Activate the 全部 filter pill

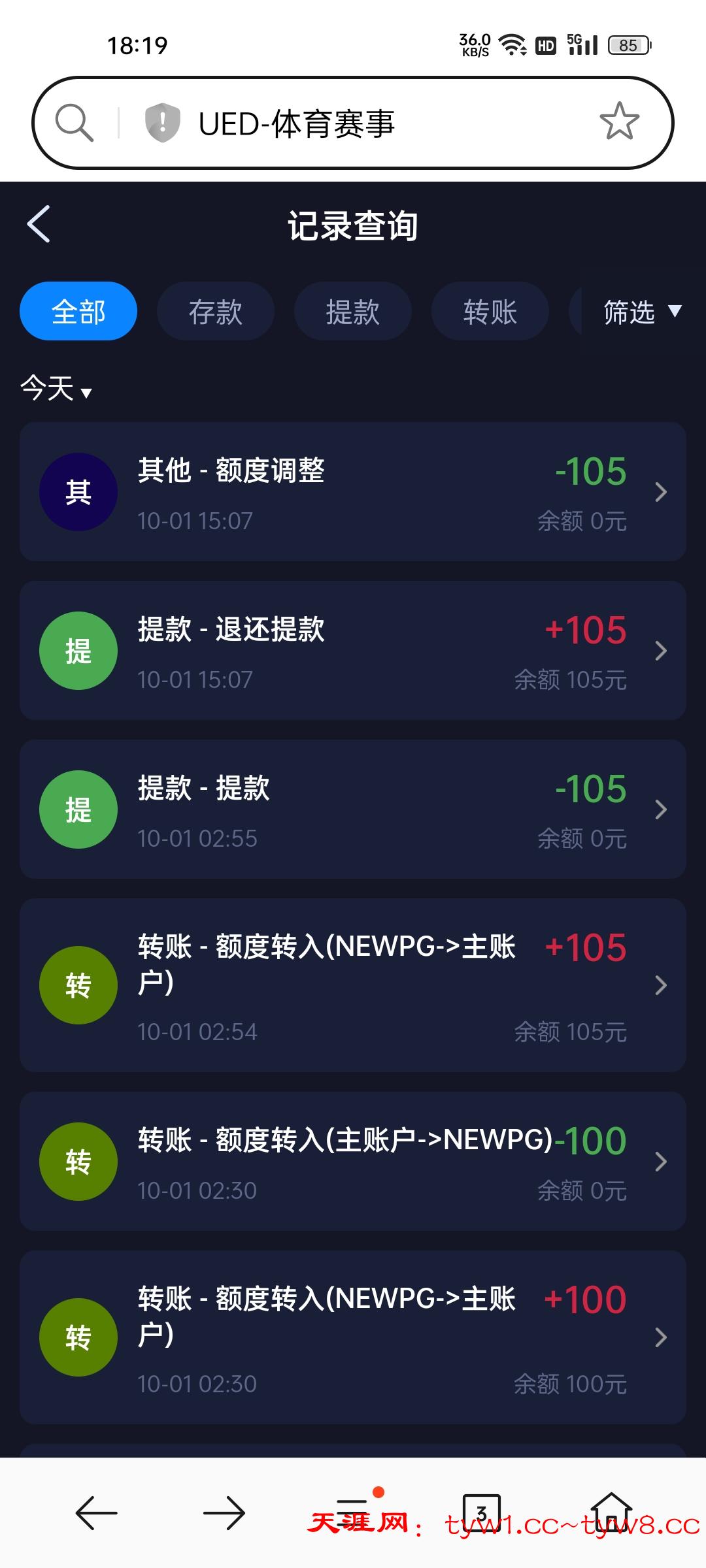click(78, 312)
